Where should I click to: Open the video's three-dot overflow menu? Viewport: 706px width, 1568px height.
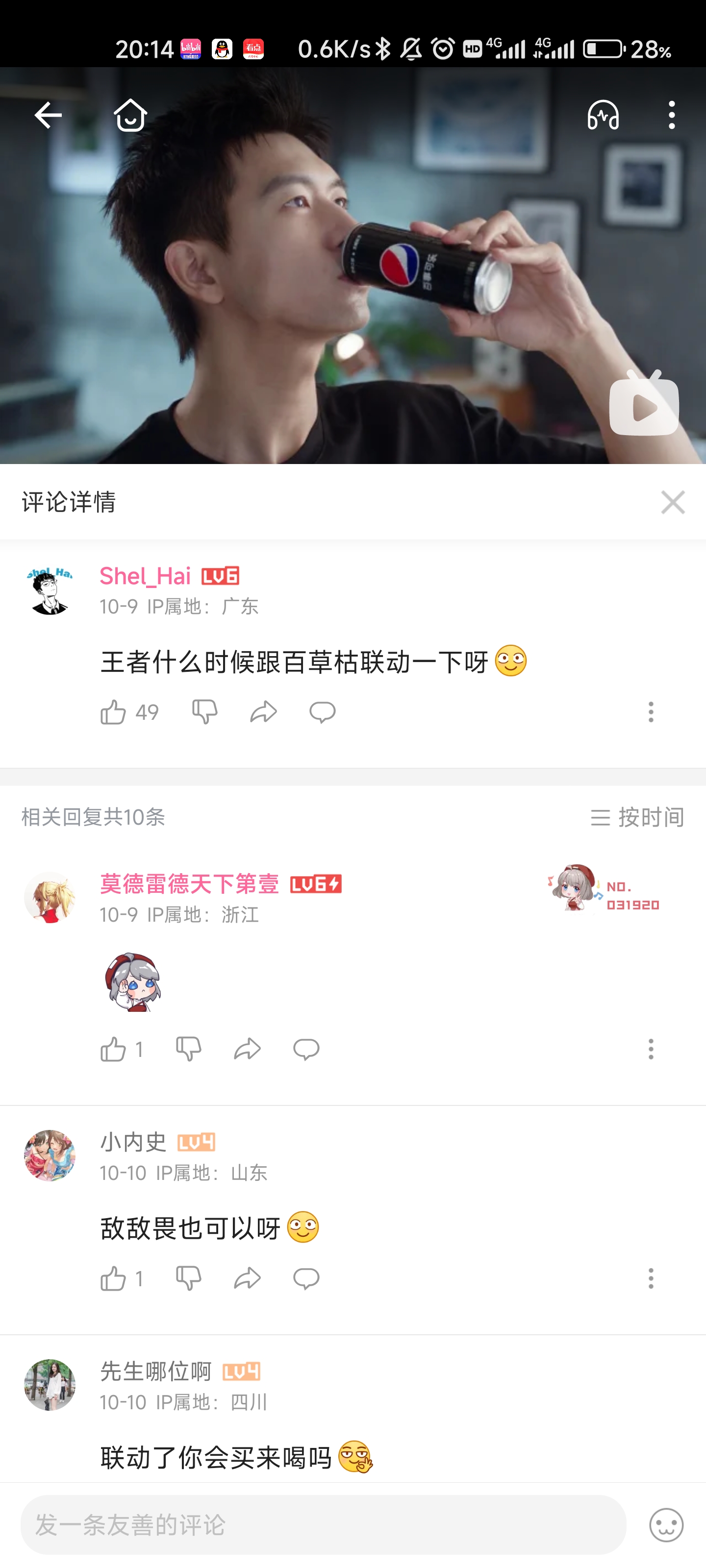(x=671, y=115)
